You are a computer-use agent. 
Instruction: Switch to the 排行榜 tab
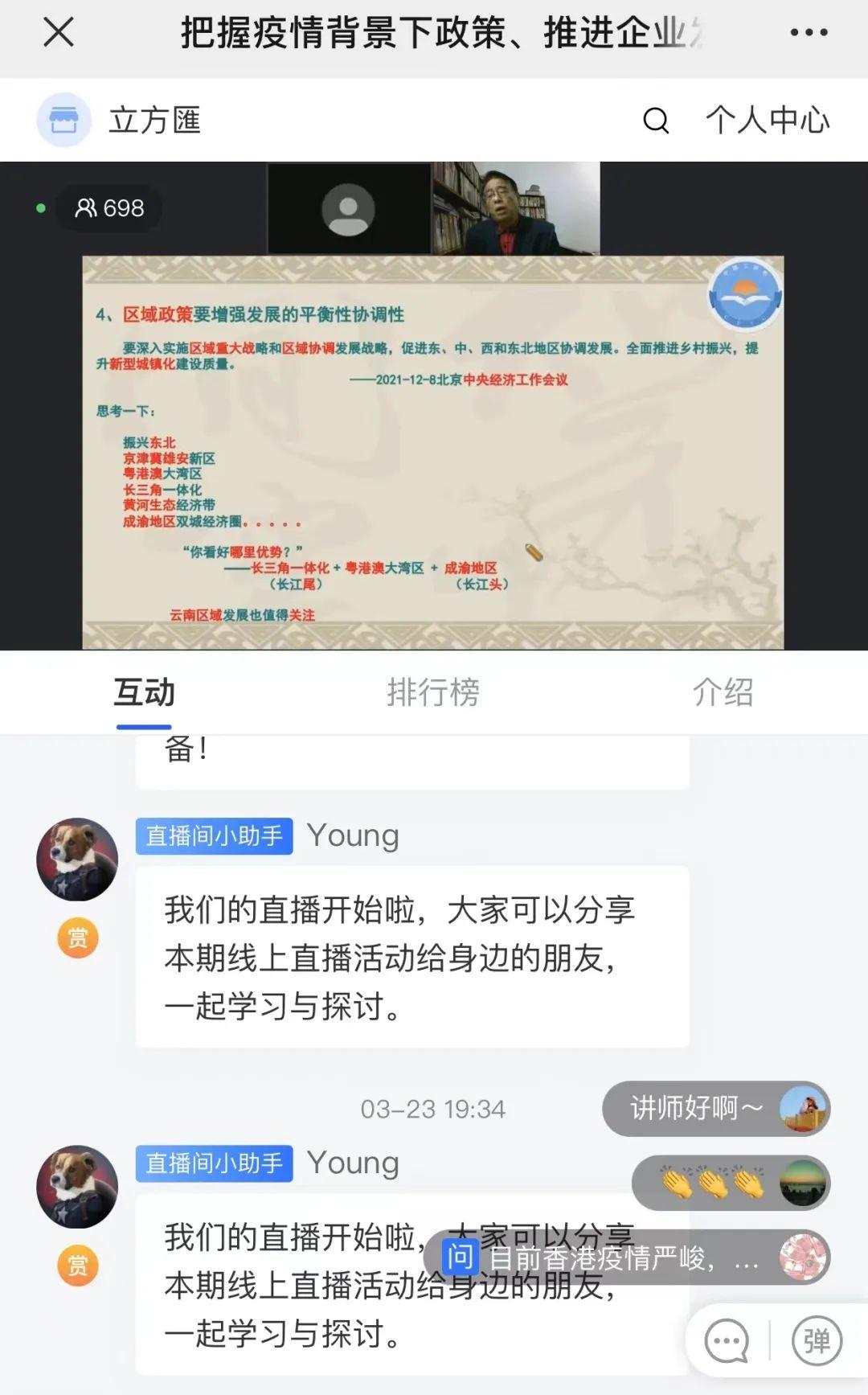pos(432,692)
